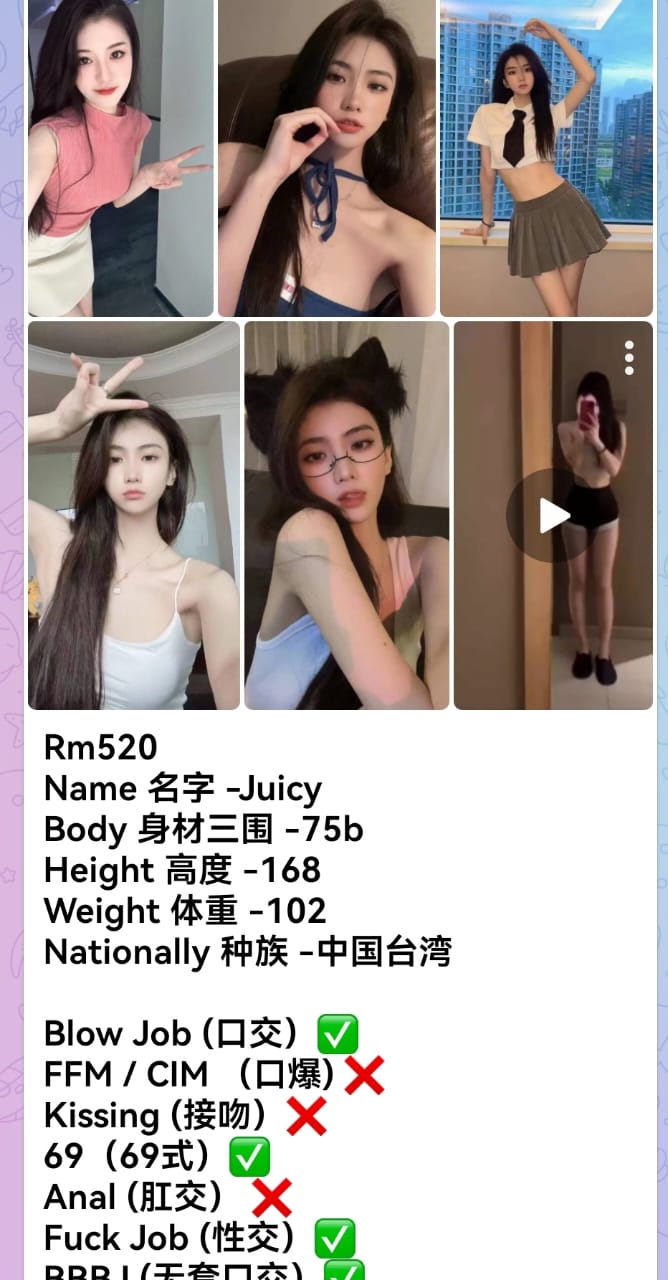View the photo with the blue halter top
The image size is (668, 1280).
click(x=326, y=158)
